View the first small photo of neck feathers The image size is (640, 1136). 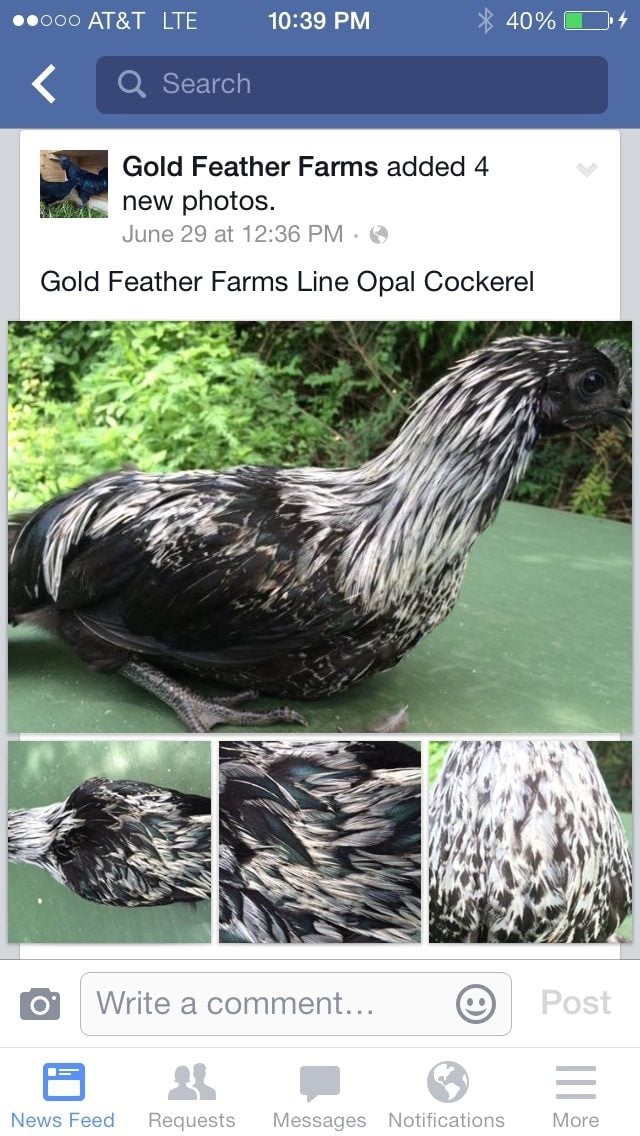pyautogui.click(x=110, y=841)
